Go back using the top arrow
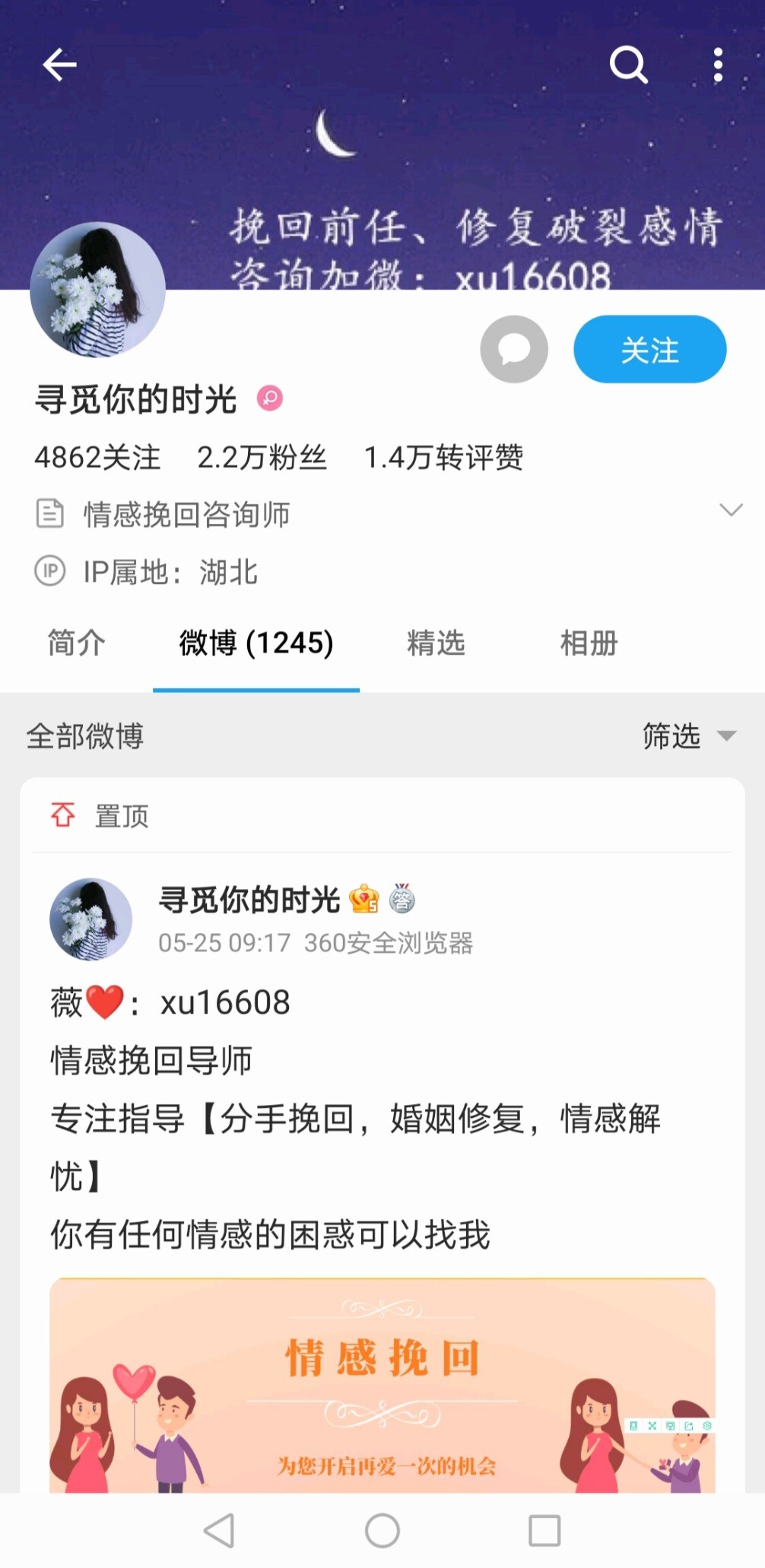This screenshot has width=765, height=1568. coord(59,65)
